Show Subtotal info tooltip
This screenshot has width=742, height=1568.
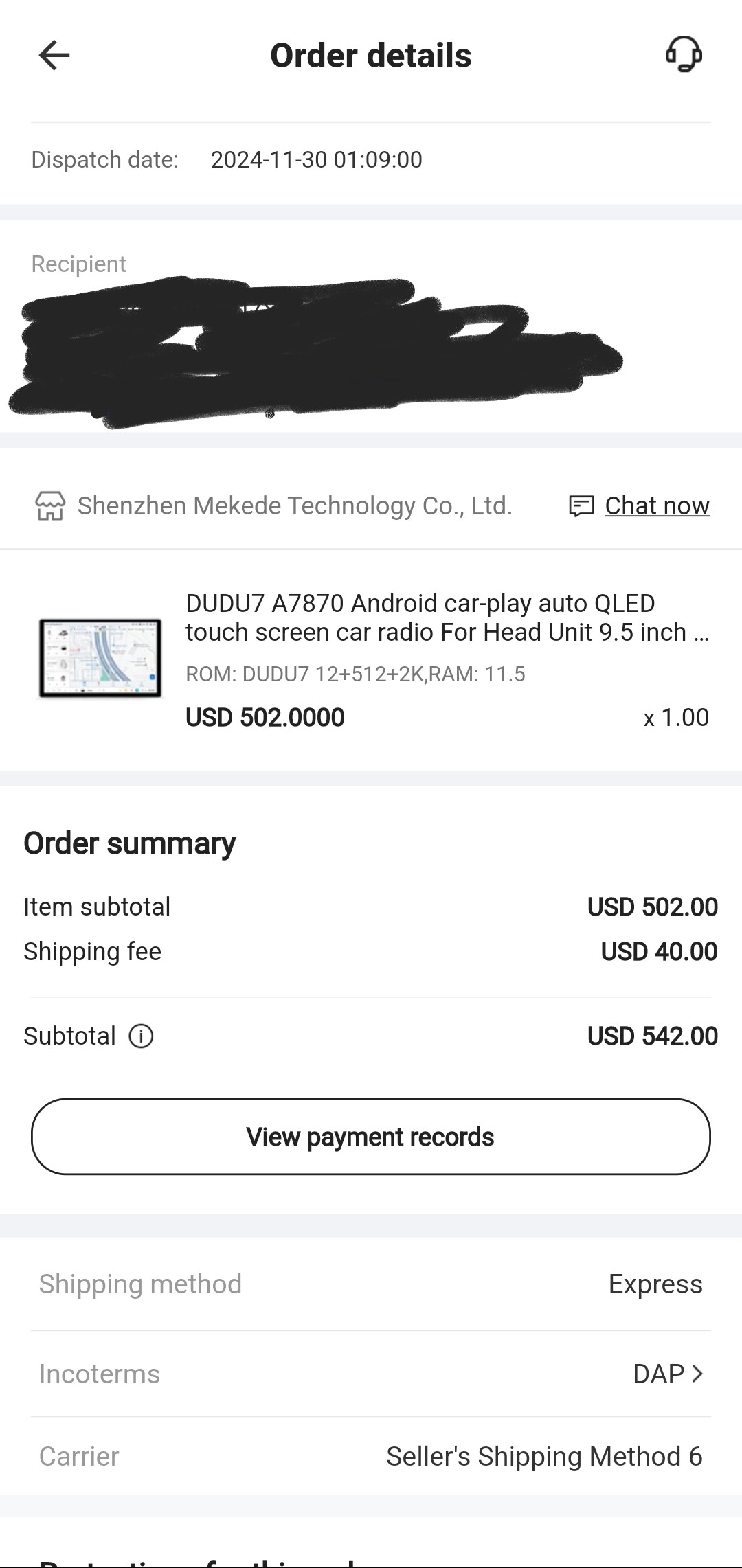pos(142,1036)
